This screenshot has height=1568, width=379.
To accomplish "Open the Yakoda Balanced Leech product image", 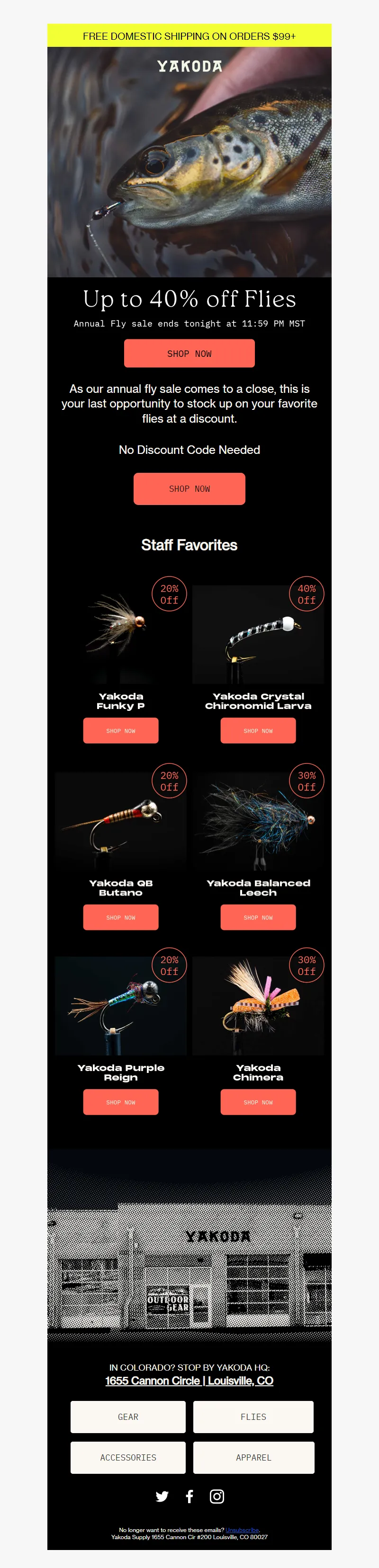I will [258, 822].
